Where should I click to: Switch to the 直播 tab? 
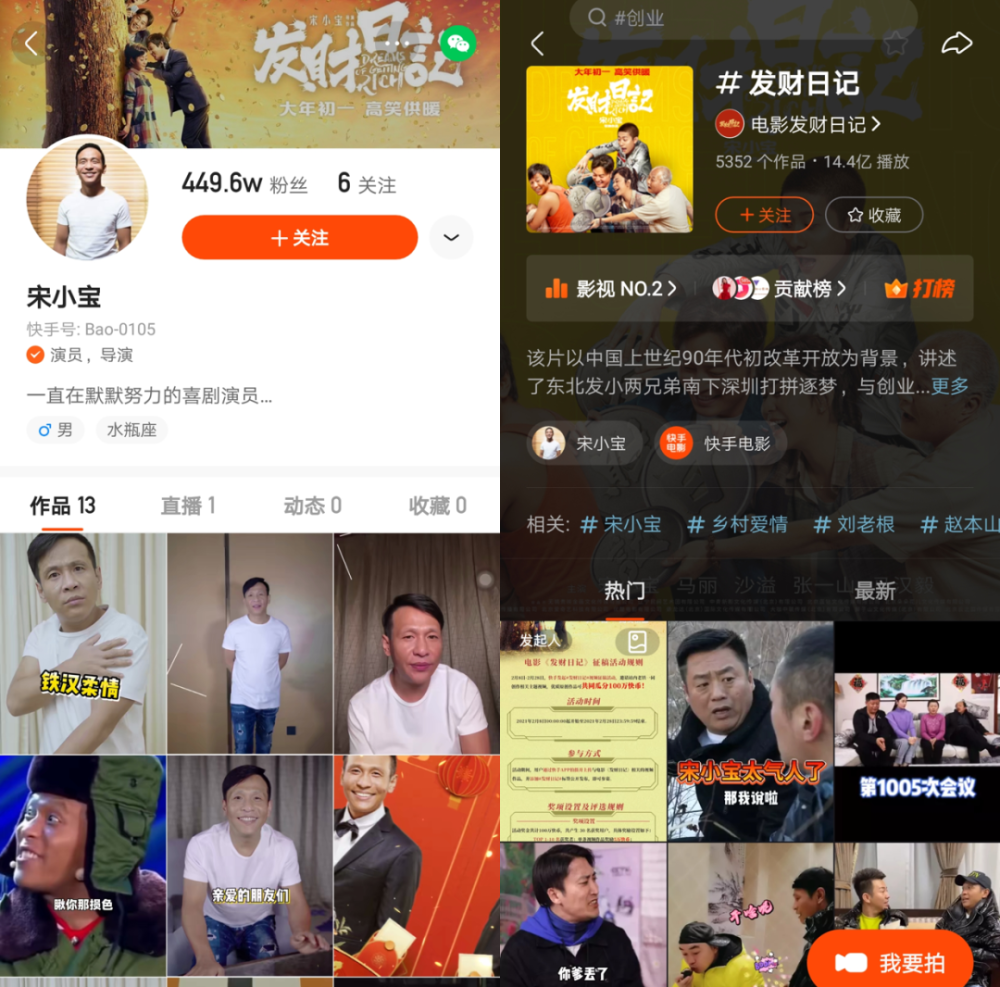(188, 506)
